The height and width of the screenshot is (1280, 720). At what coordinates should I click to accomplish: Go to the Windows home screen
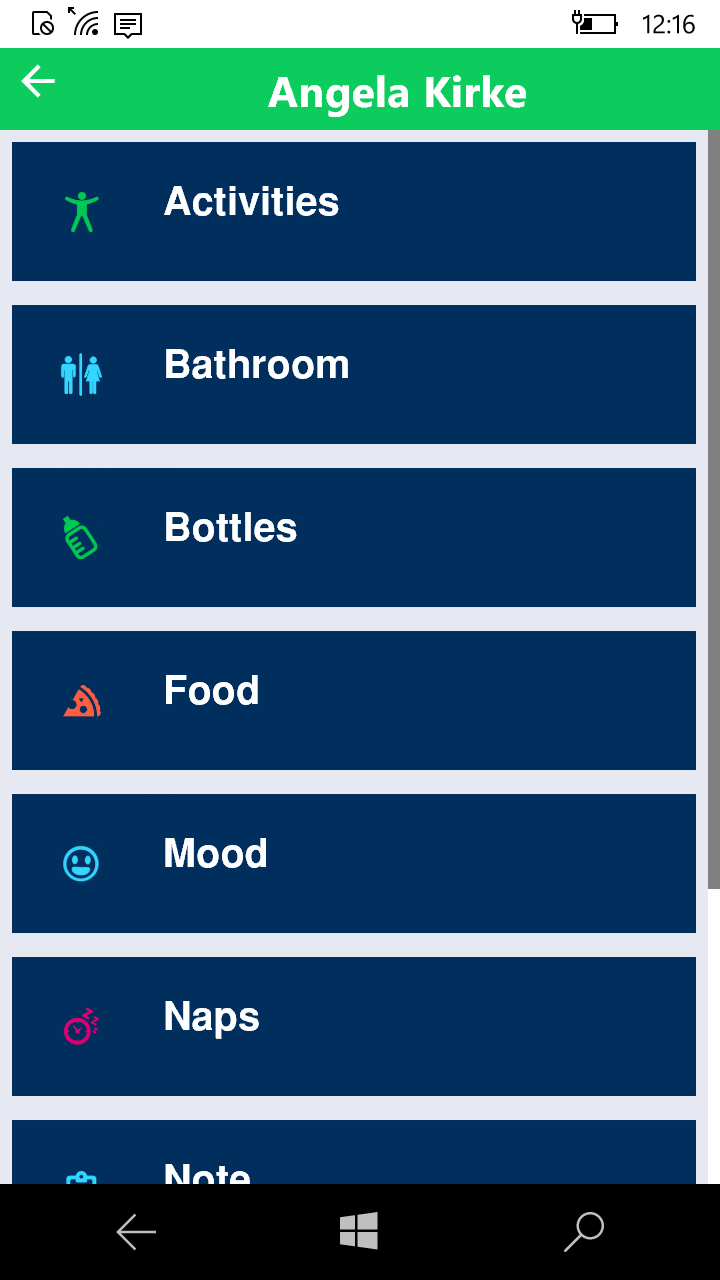[x=359, y=1231]
